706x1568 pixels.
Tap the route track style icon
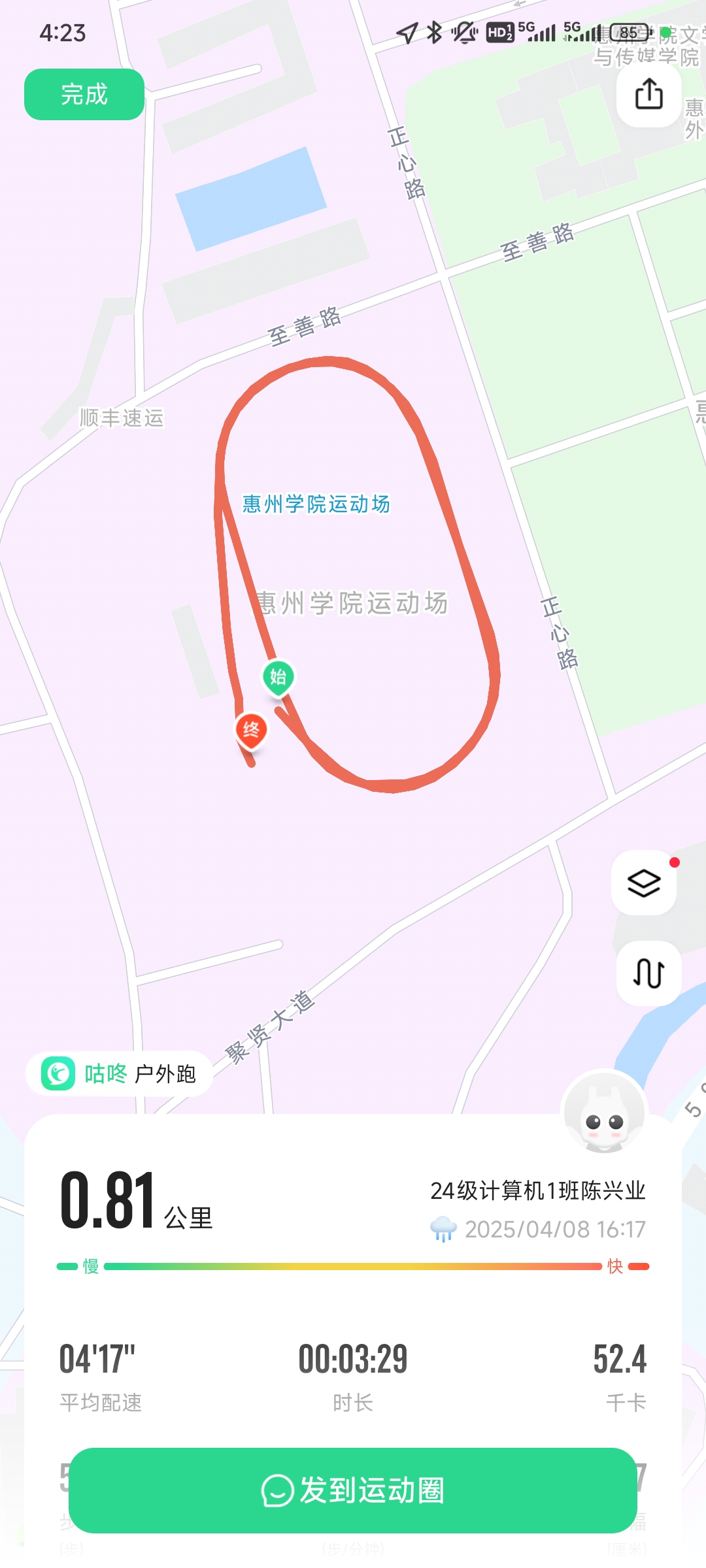pyautogui.click(x=649, y=973)
